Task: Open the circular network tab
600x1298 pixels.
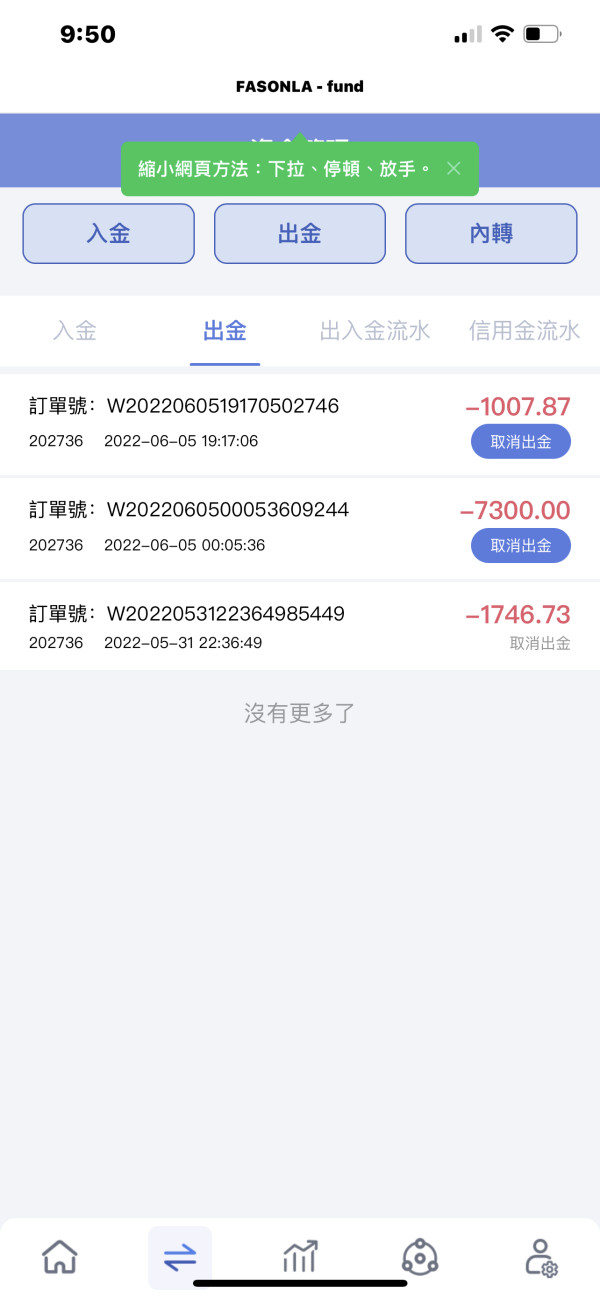Action: [420, 1256]
